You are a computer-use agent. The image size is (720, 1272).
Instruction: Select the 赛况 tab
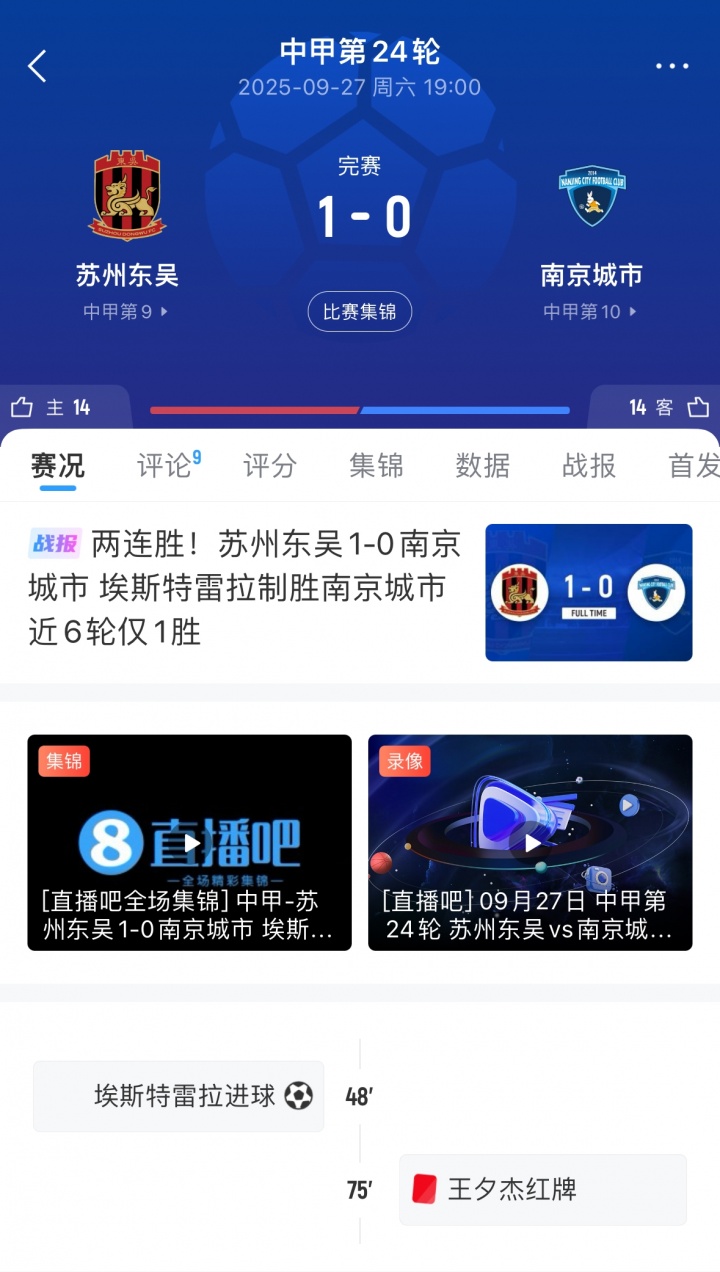57,465
